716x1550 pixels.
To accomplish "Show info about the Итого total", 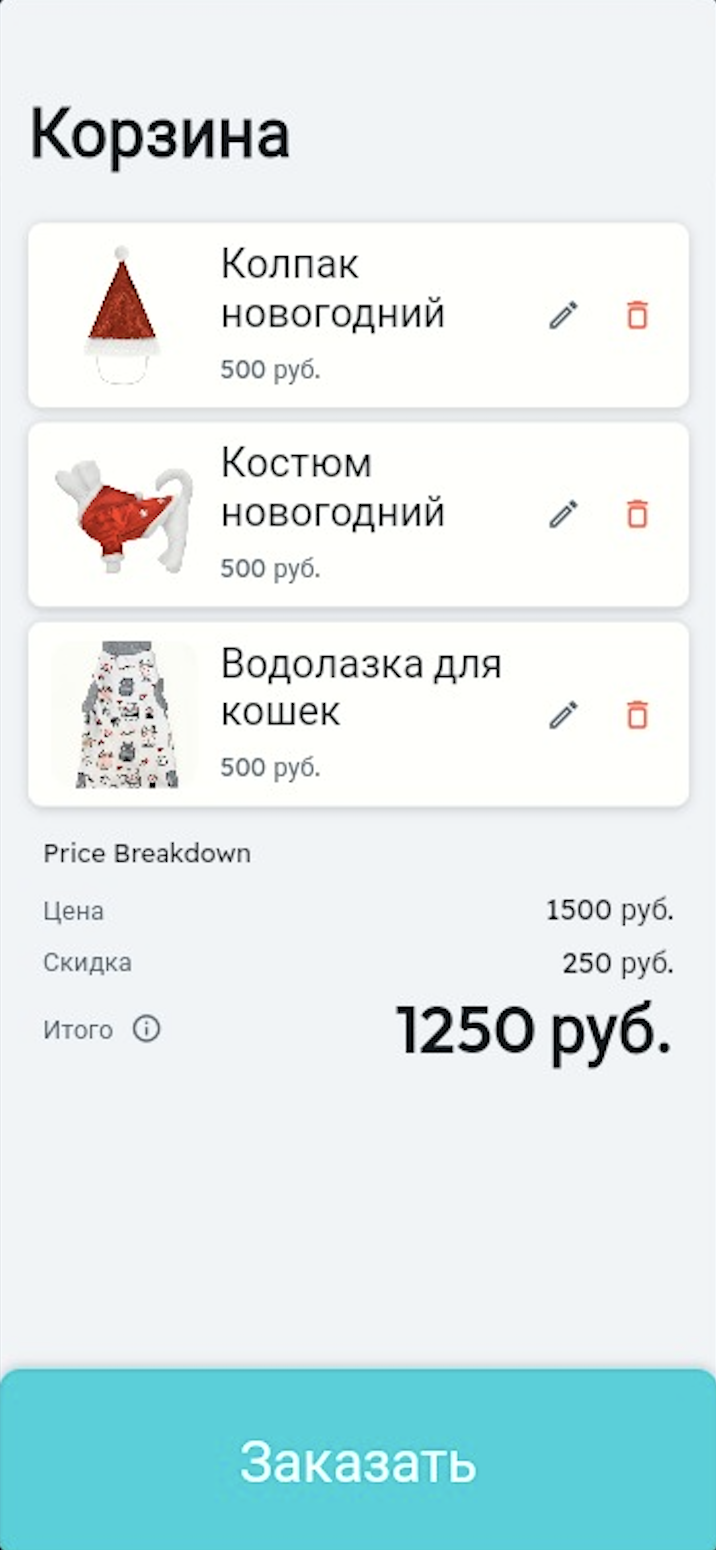I will coord(147,1029).
